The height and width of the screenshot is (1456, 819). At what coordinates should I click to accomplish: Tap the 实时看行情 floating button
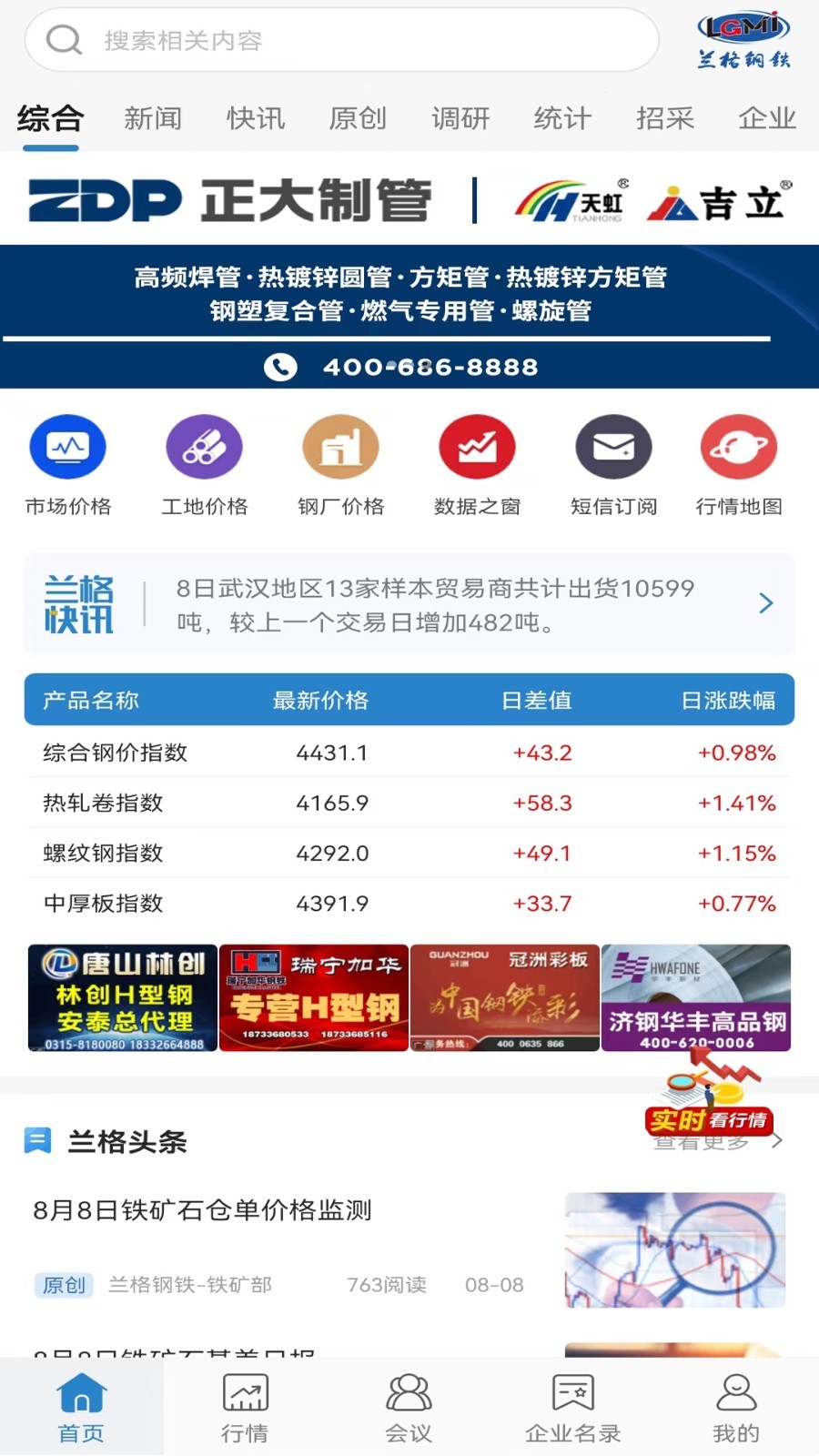click(x=710, y=1101)
